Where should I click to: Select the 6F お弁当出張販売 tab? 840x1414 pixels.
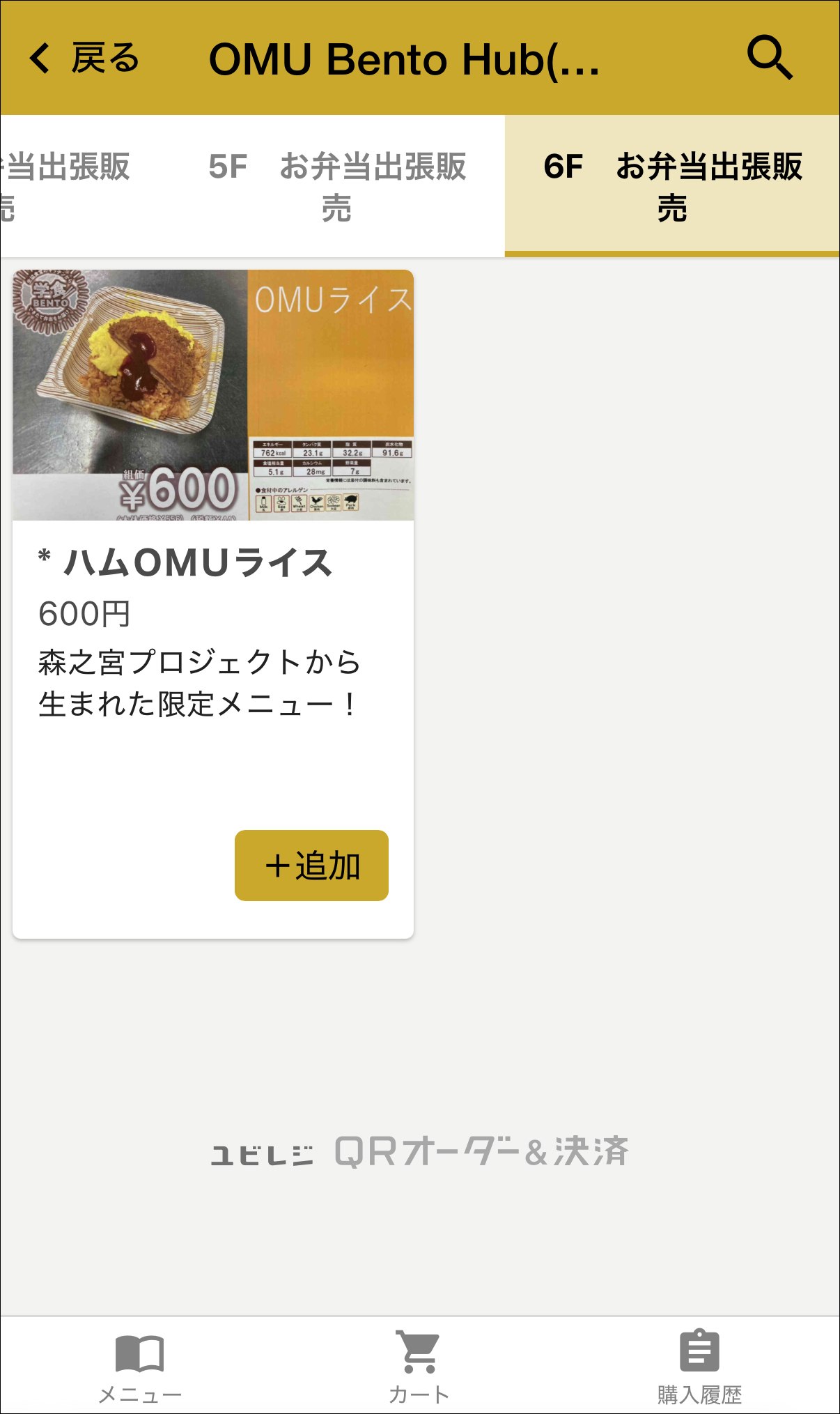point(672,187)
